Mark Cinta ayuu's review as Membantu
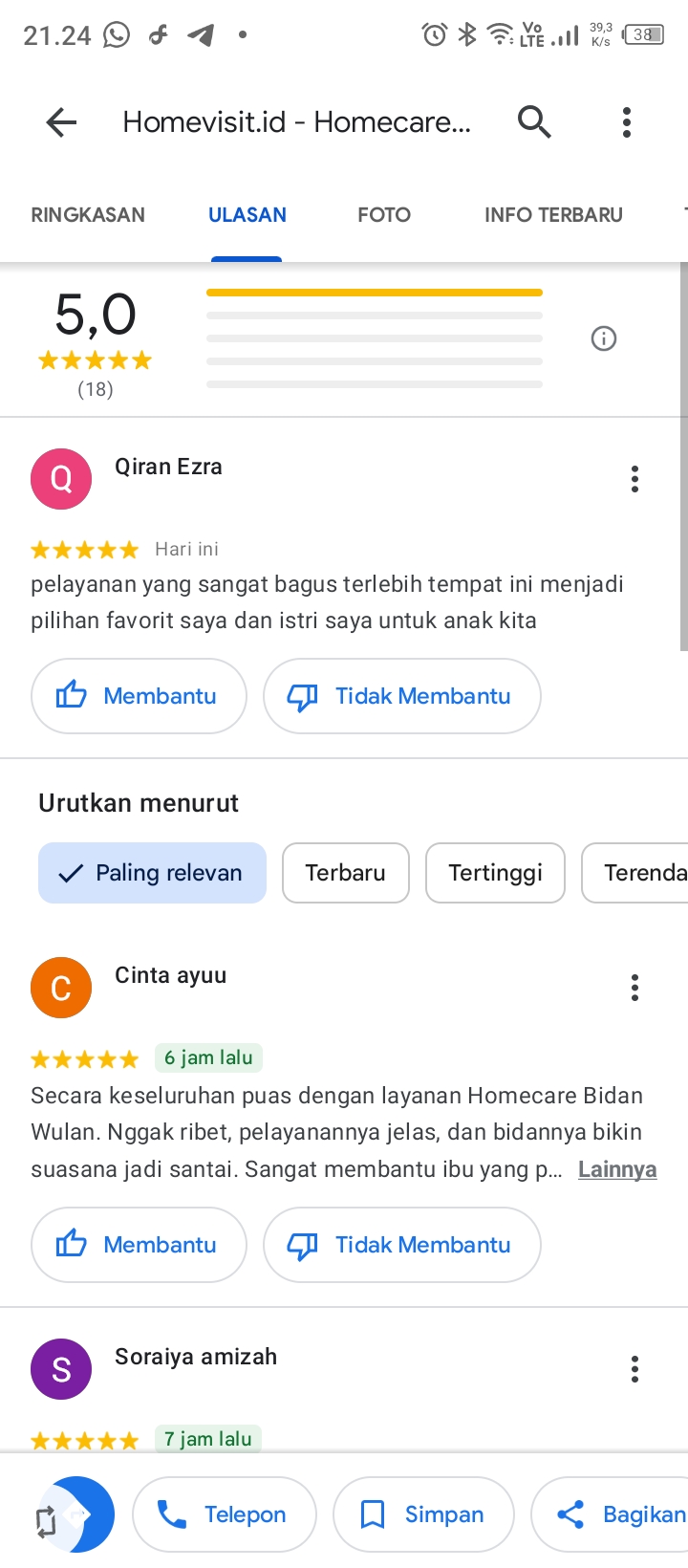The image size is (688, 1568). [x=139, y=1245]
